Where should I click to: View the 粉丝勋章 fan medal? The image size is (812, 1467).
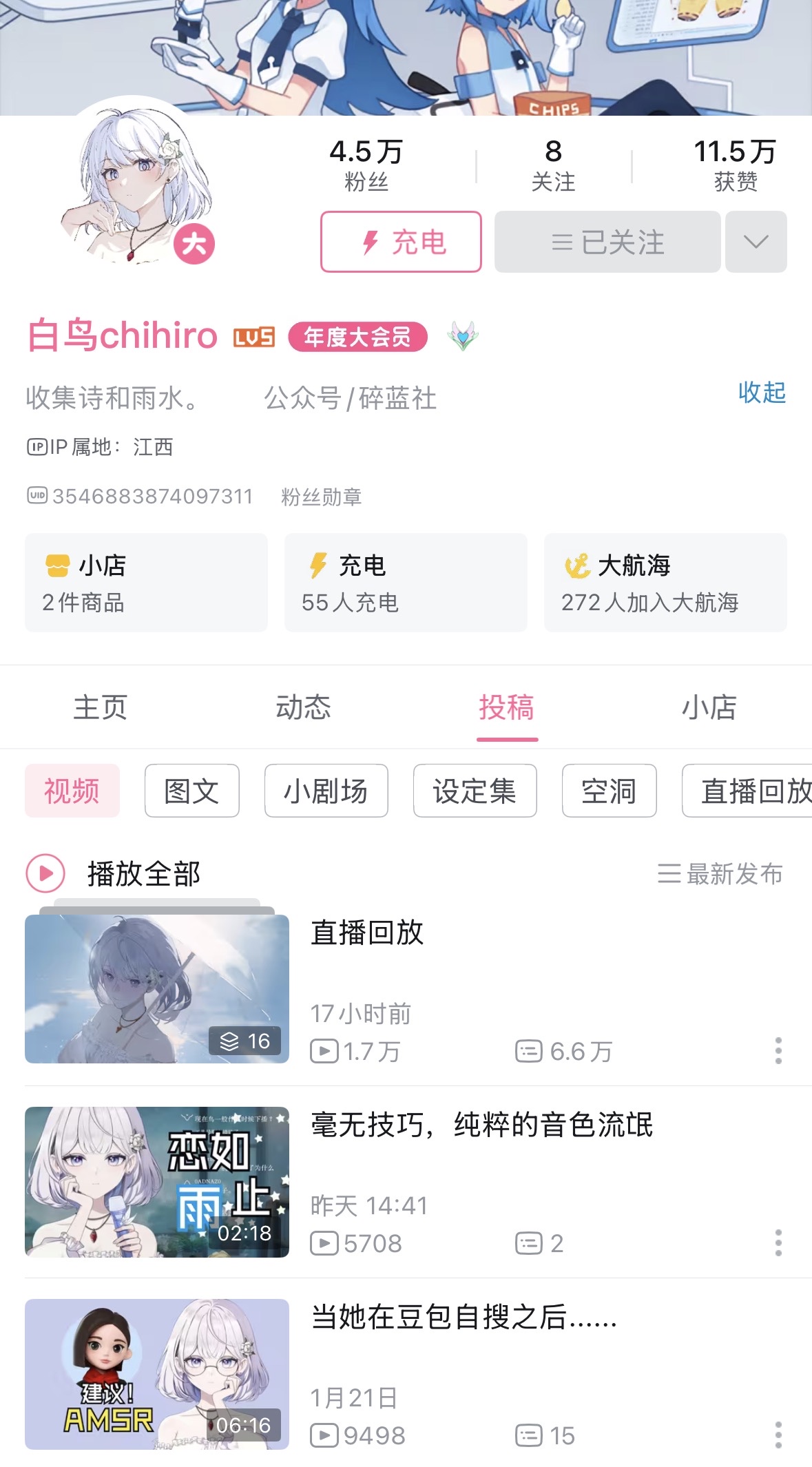322,497
